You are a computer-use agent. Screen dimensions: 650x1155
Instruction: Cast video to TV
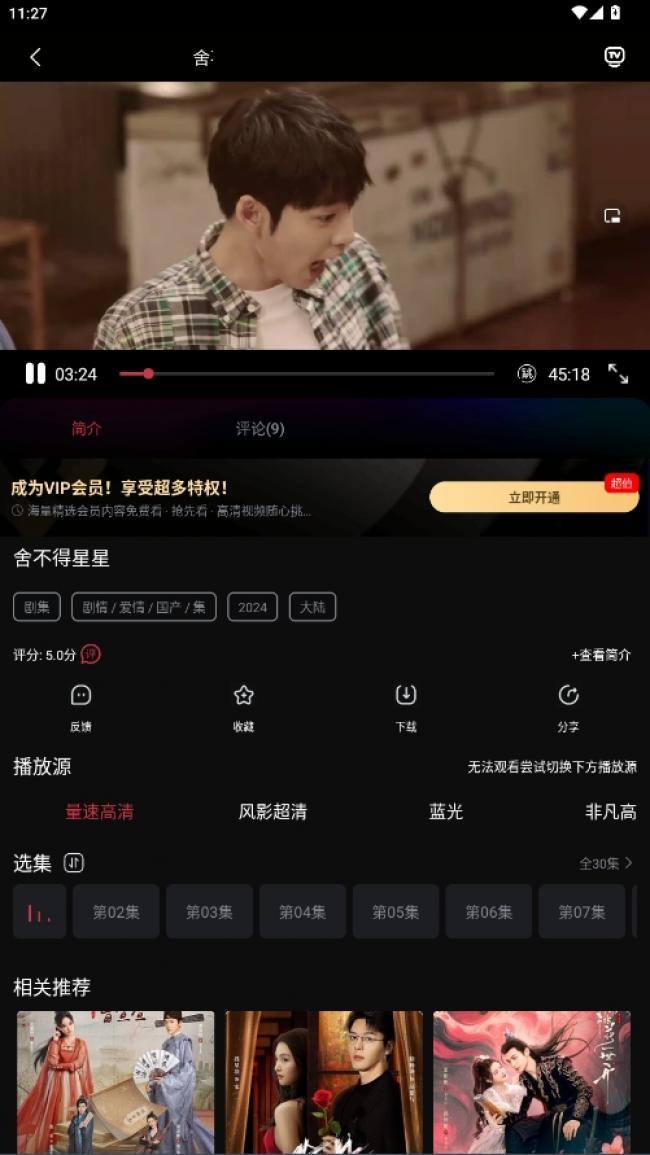[614, 57]
